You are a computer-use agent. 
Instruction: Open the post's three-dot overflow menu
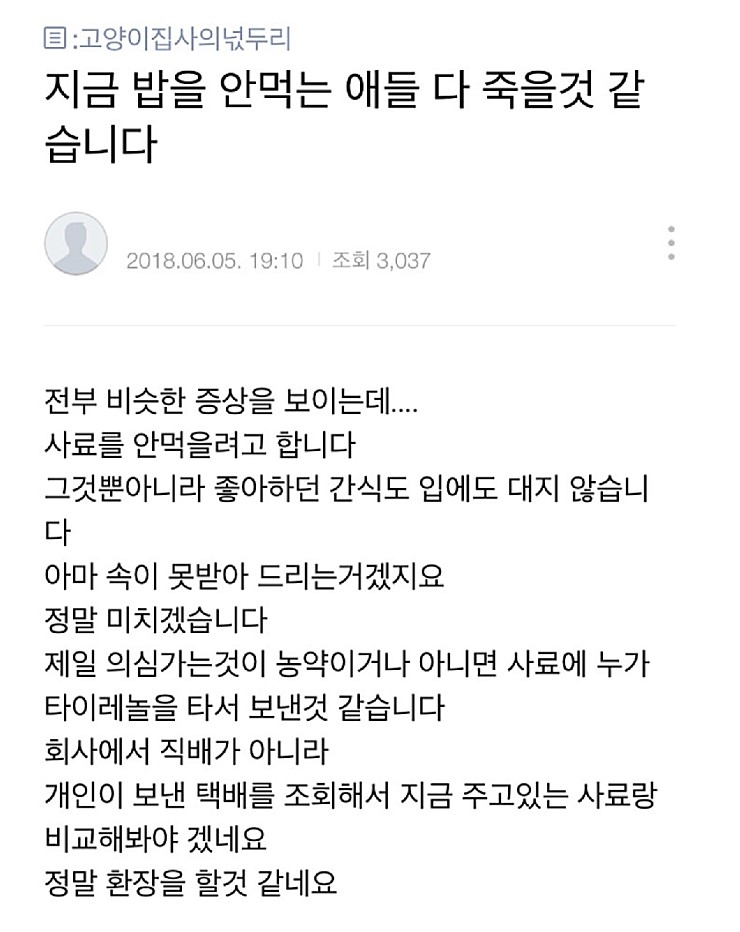[671, 243]
